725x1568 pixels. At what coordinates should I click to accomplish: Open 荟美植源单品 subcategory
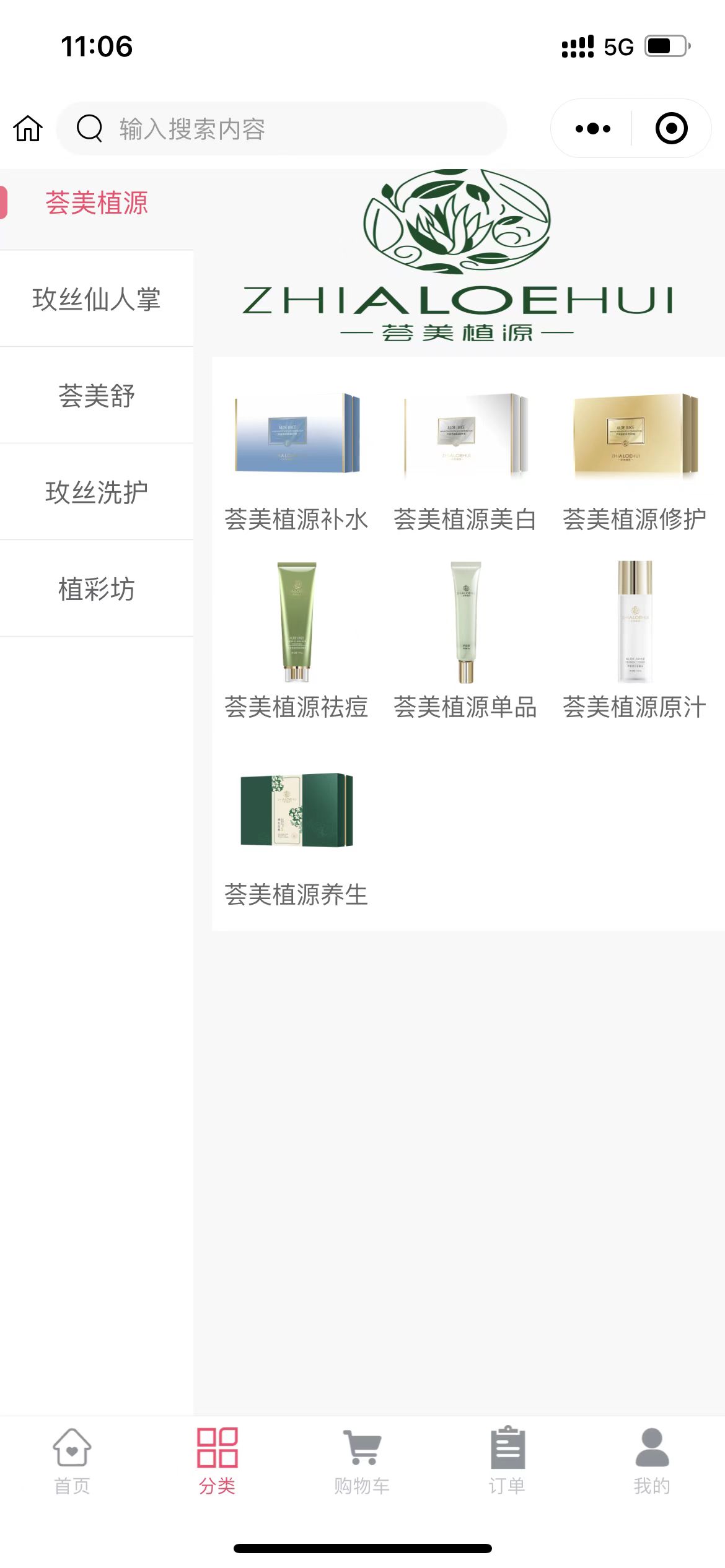[465, 641]
